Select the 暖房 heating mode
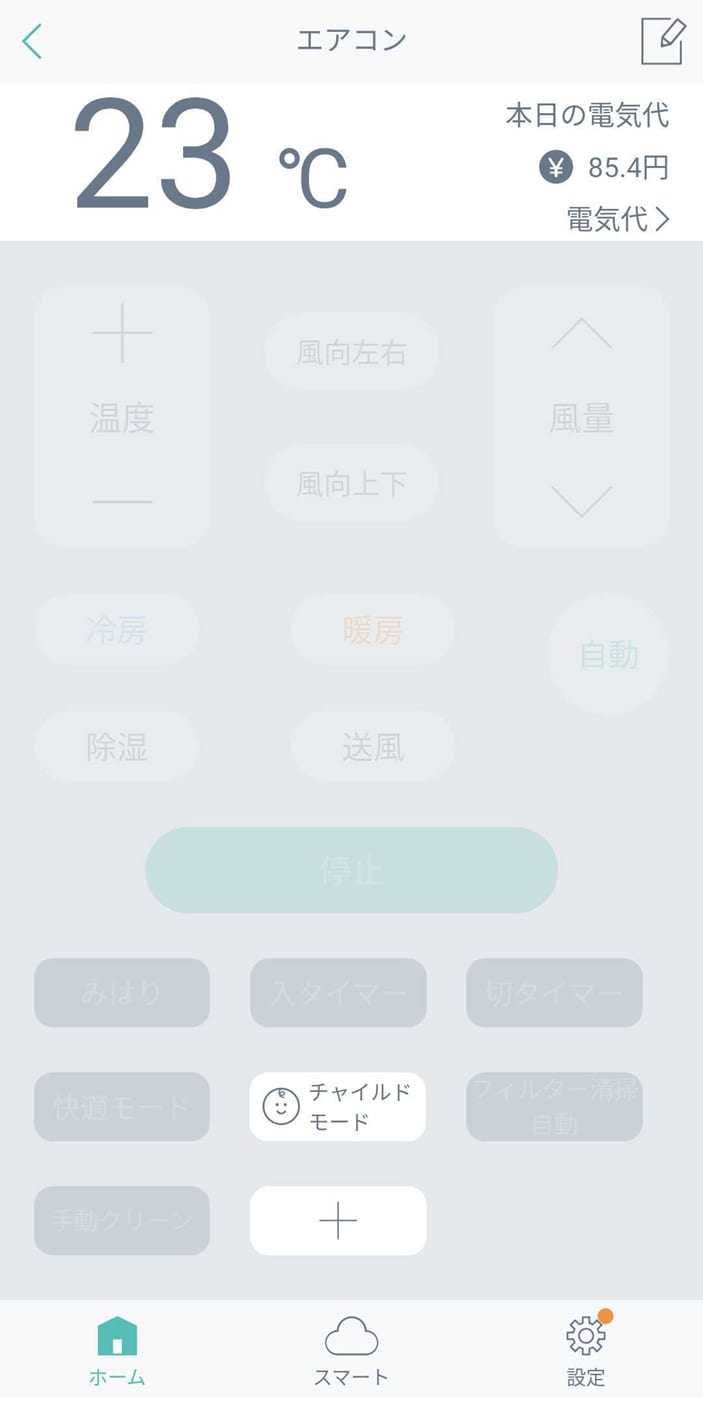 pyautogui.click(x=372, y=630)
